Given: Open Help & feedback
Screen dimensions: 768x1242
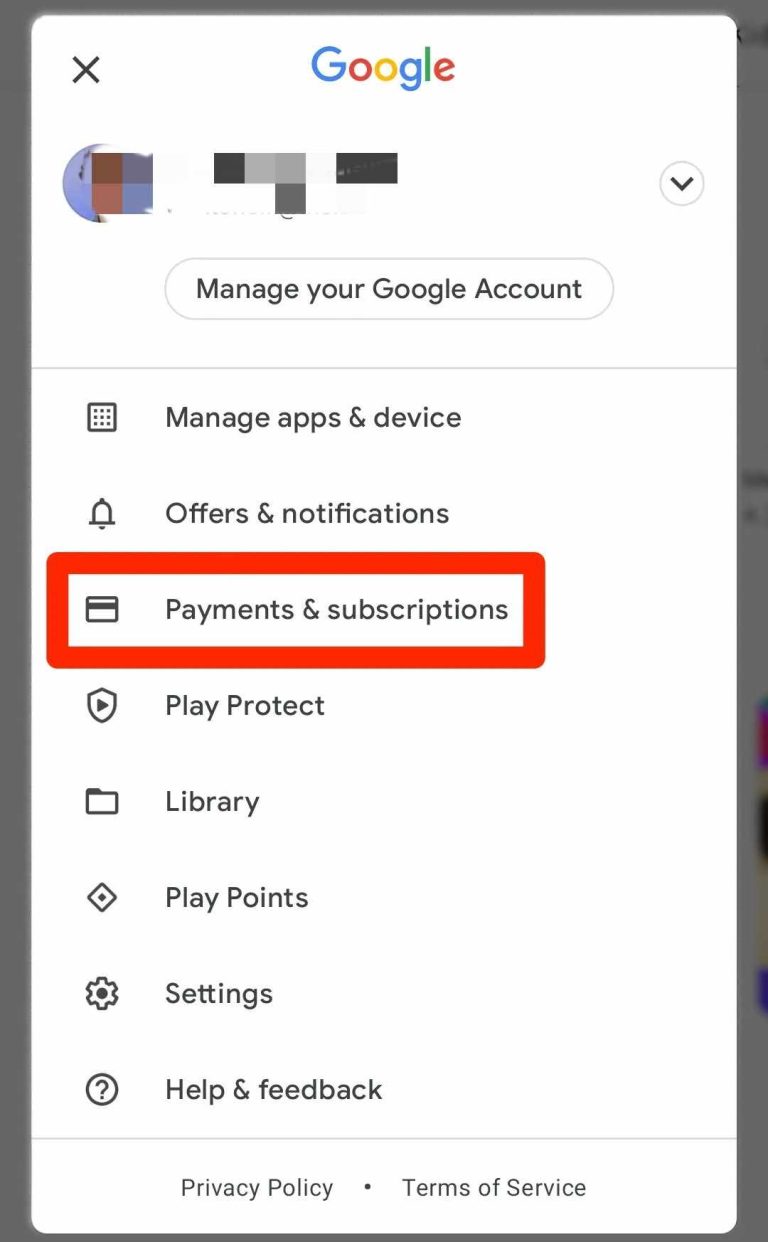Looking at the screenshot, I should (x=273, y=1089).
